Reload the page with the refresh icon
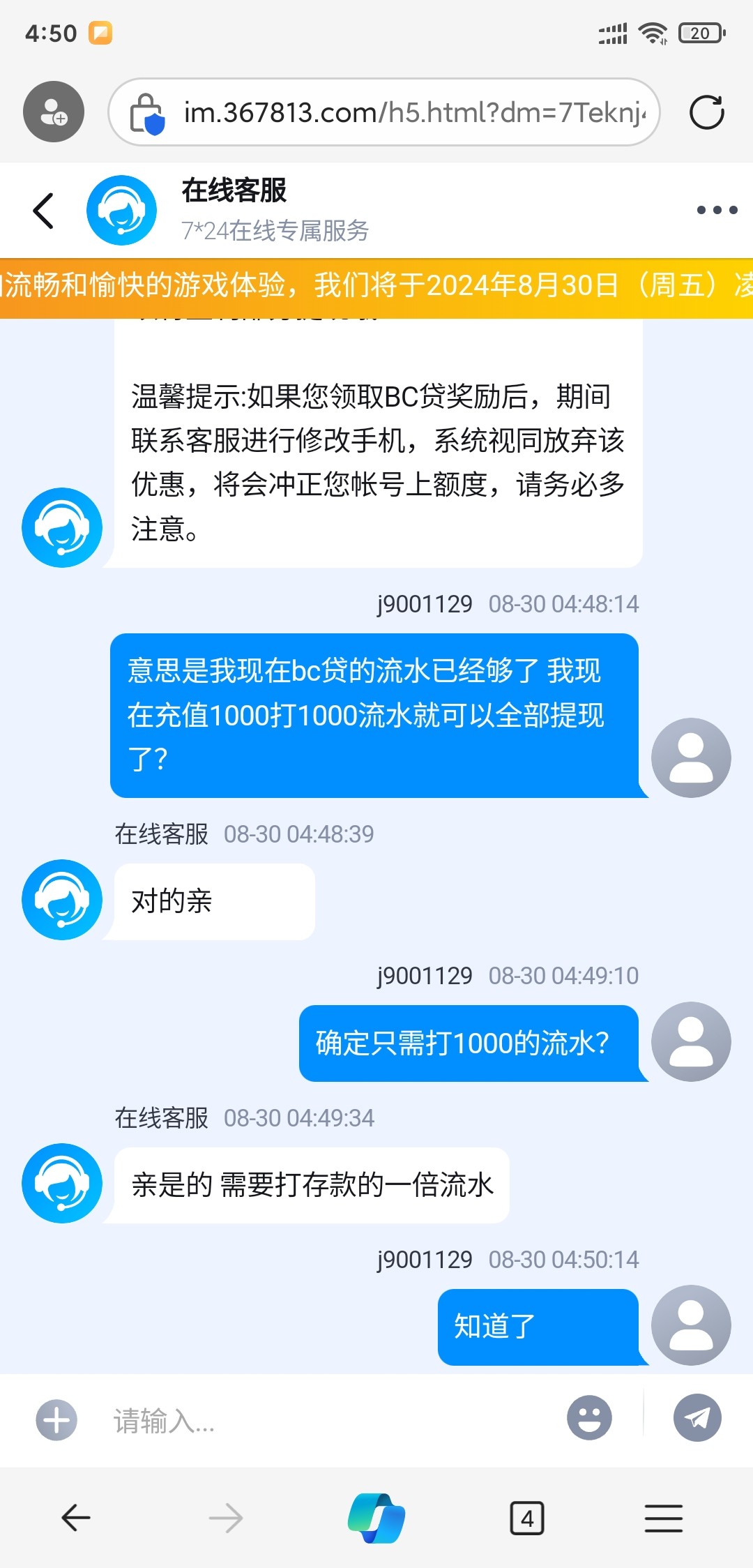The height and width of the screenshot is (1568, 753). 706,112
